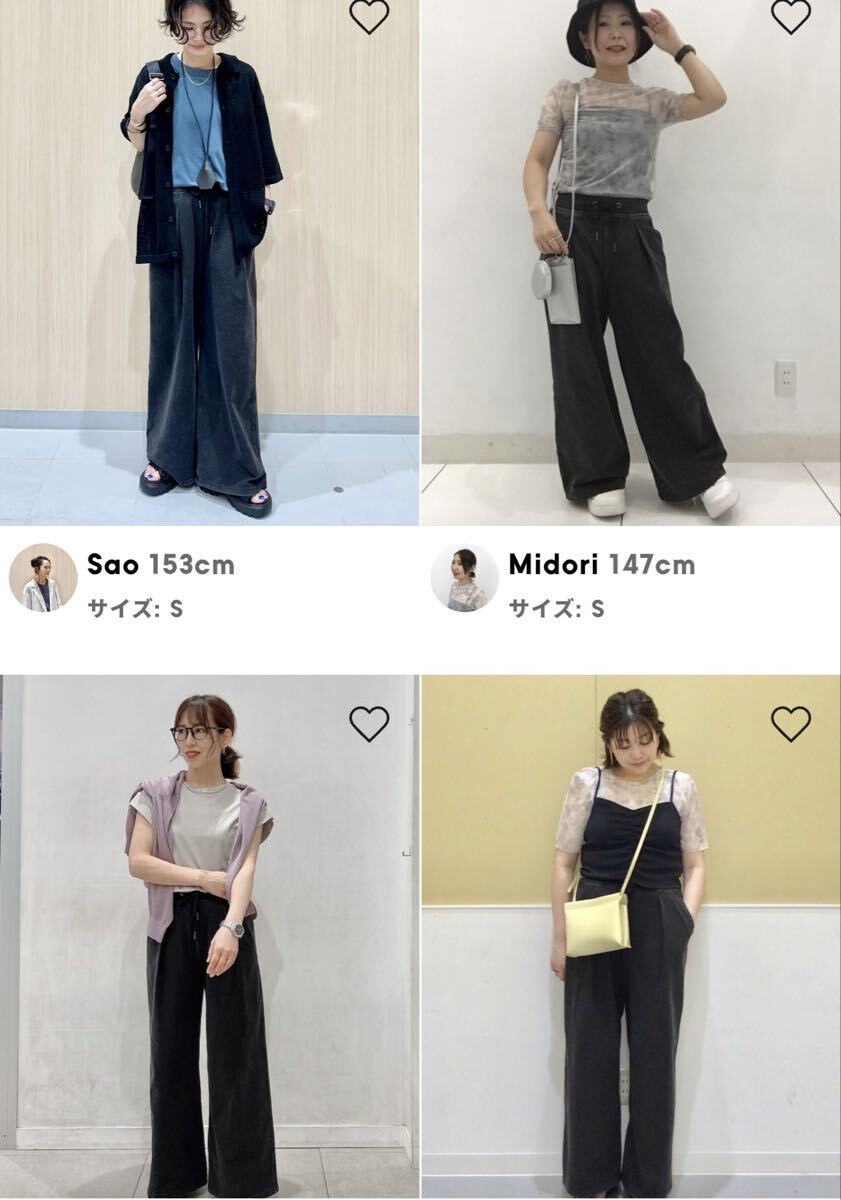Screen dimensions: 841x1200
Task: Like the outfit with the lavender vest
Action: click(369, 723)
